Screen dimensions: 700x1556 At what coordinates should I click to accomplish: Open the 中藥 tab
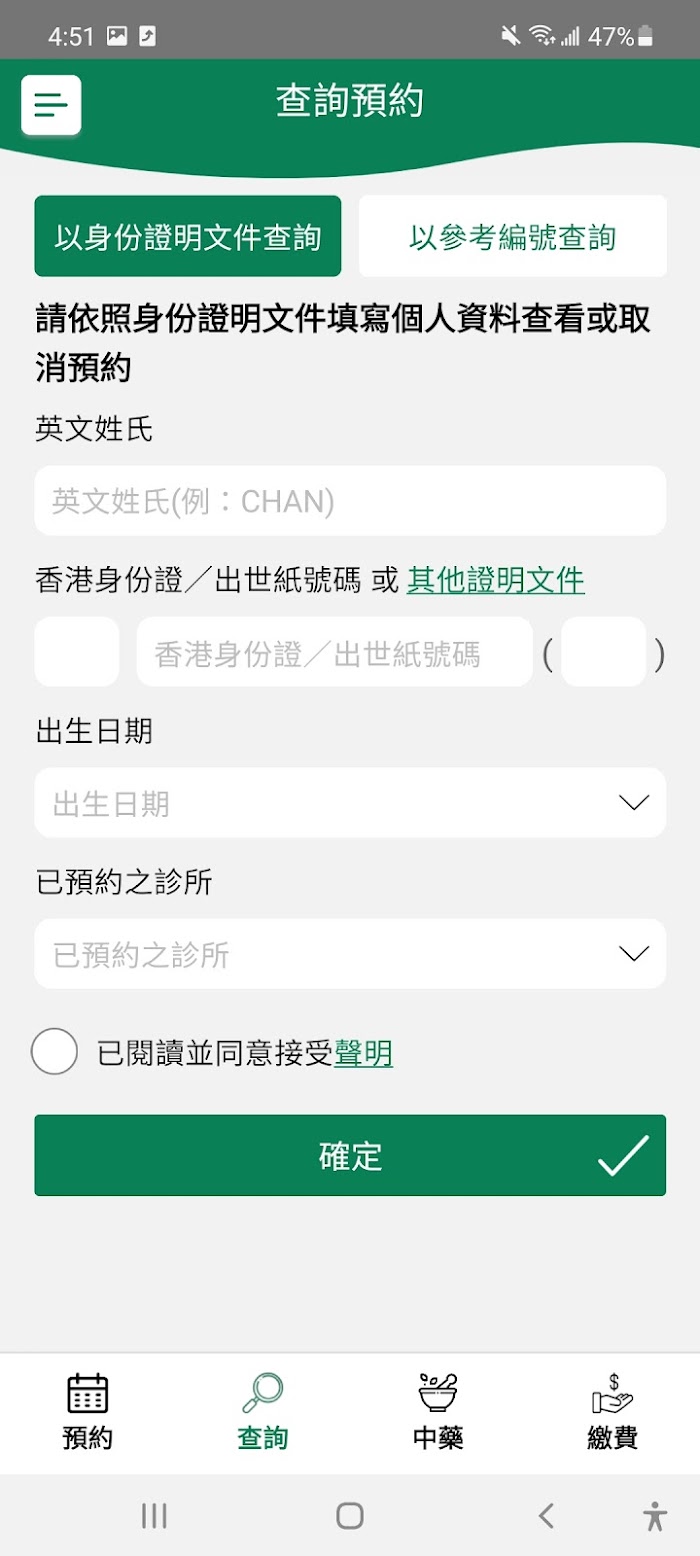[437, 1412]
